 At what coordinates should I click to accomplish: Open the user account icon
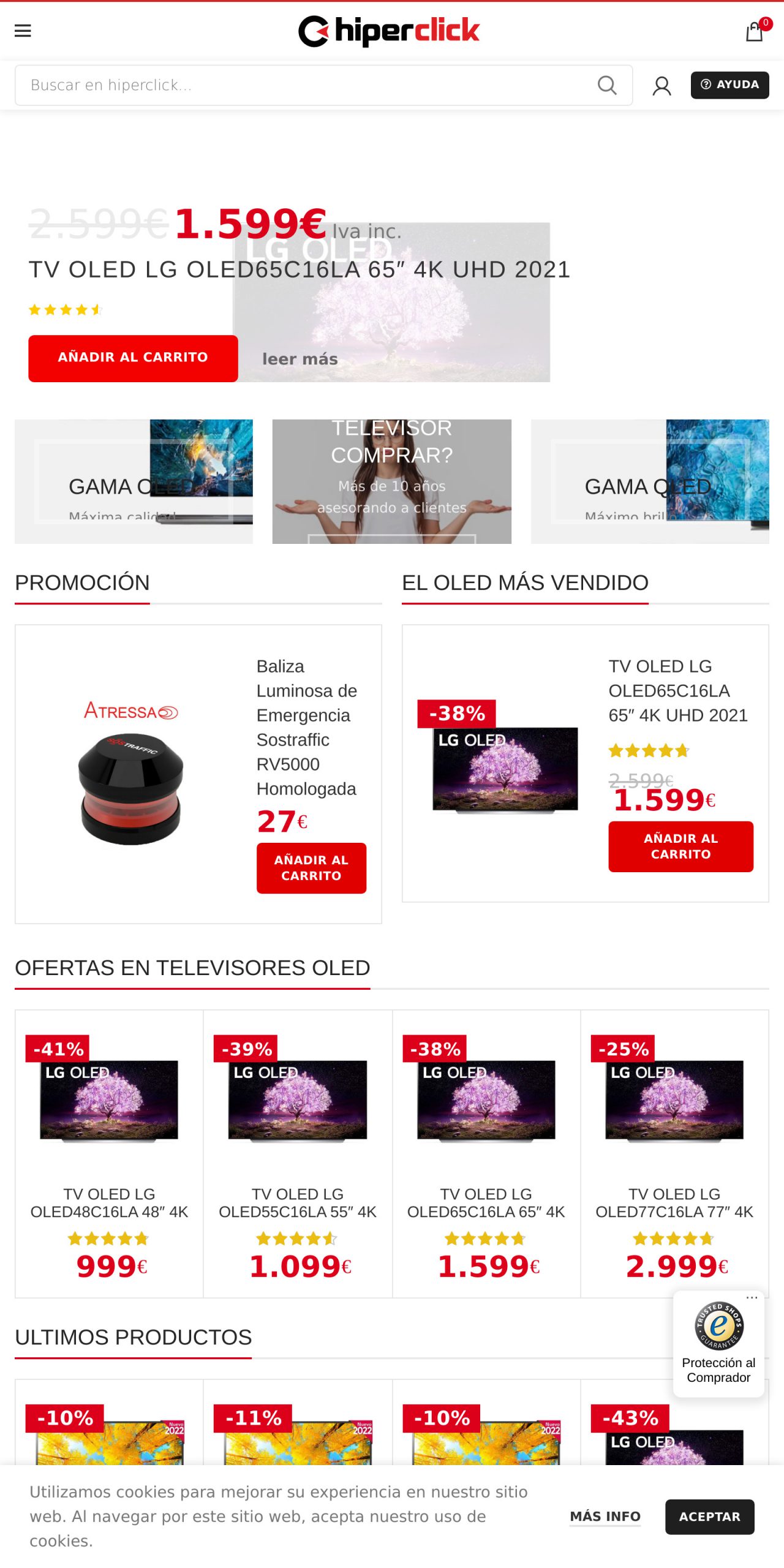pyautogui.click(x=662, y=85)
